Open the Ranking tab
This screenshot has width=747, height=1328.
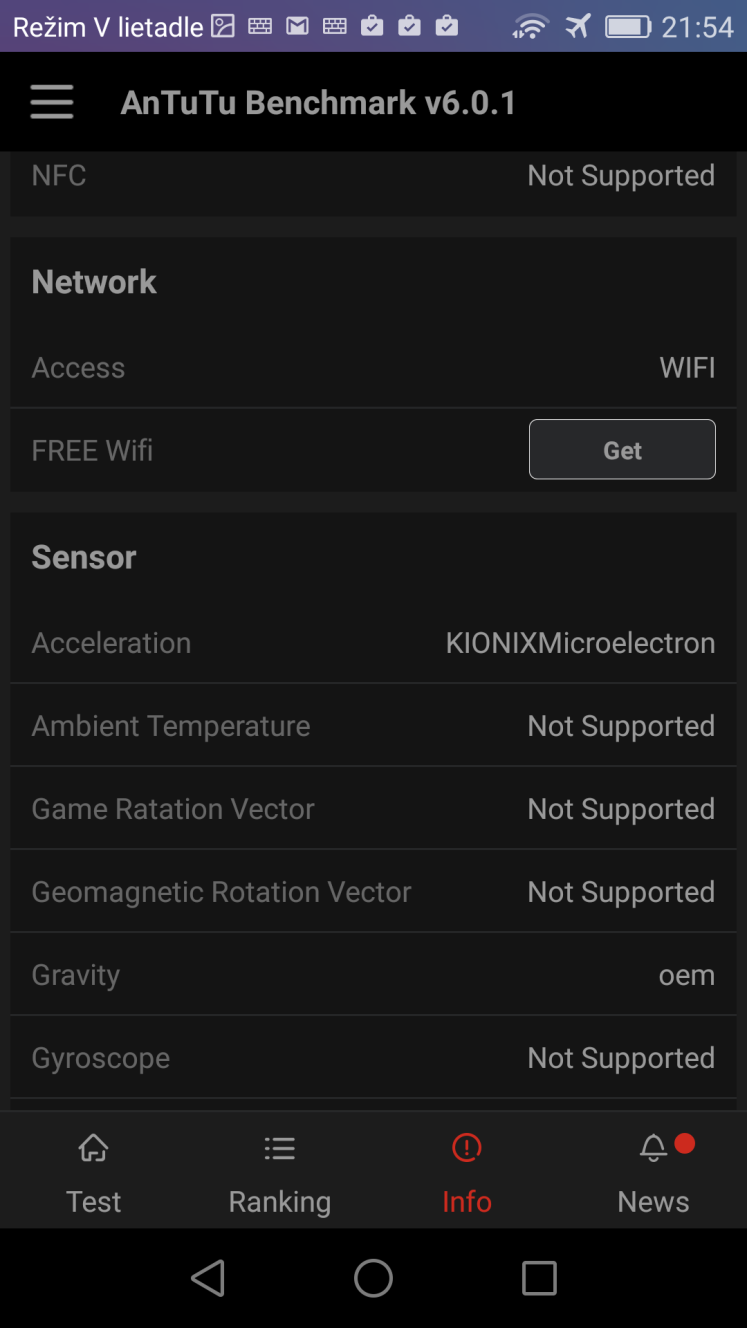point(280,1172)
